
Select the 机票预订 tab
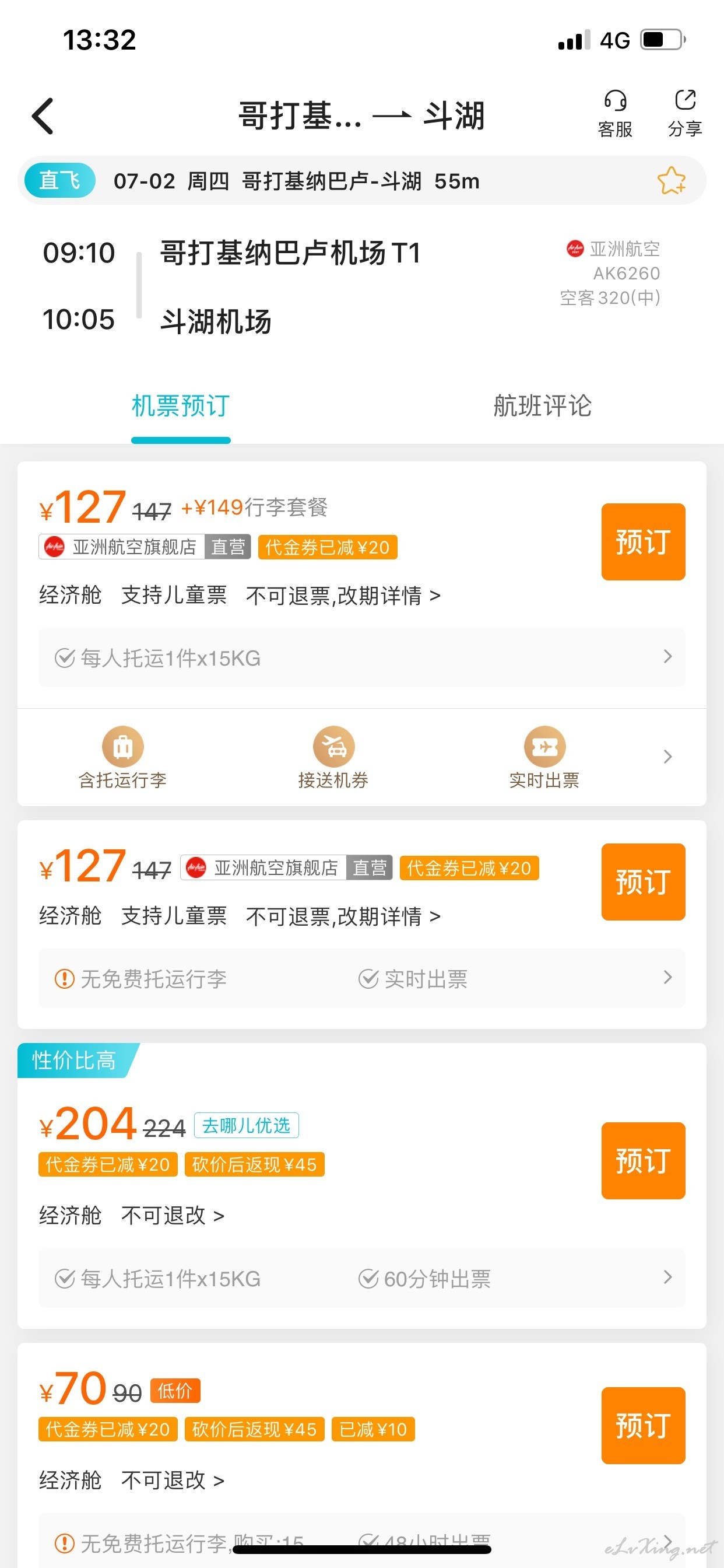click(x=181, y=406)
